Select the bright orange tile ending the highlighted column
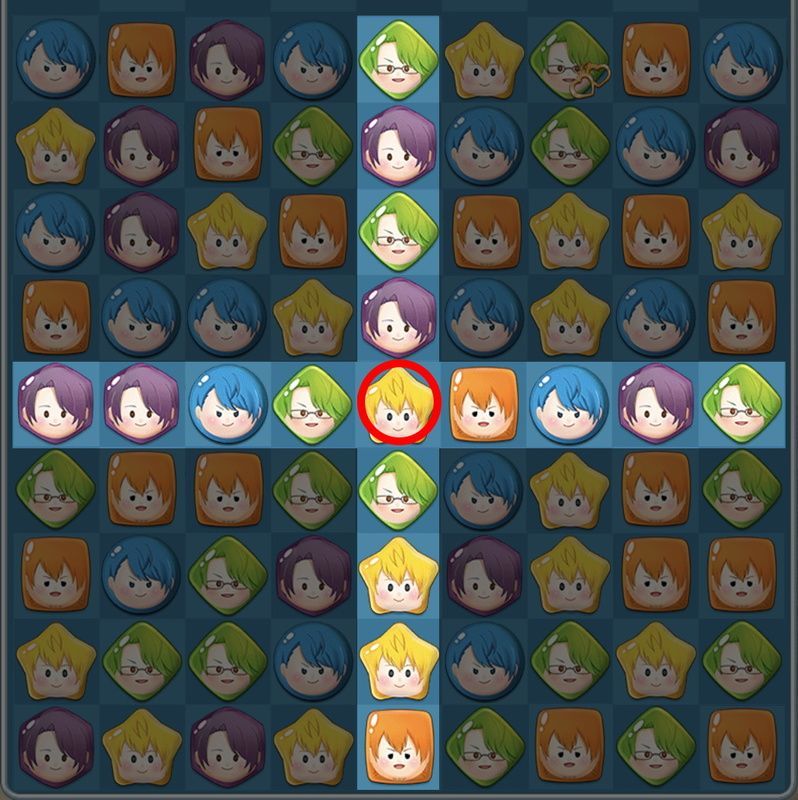The image size is (798, 800). pos(398,747)
